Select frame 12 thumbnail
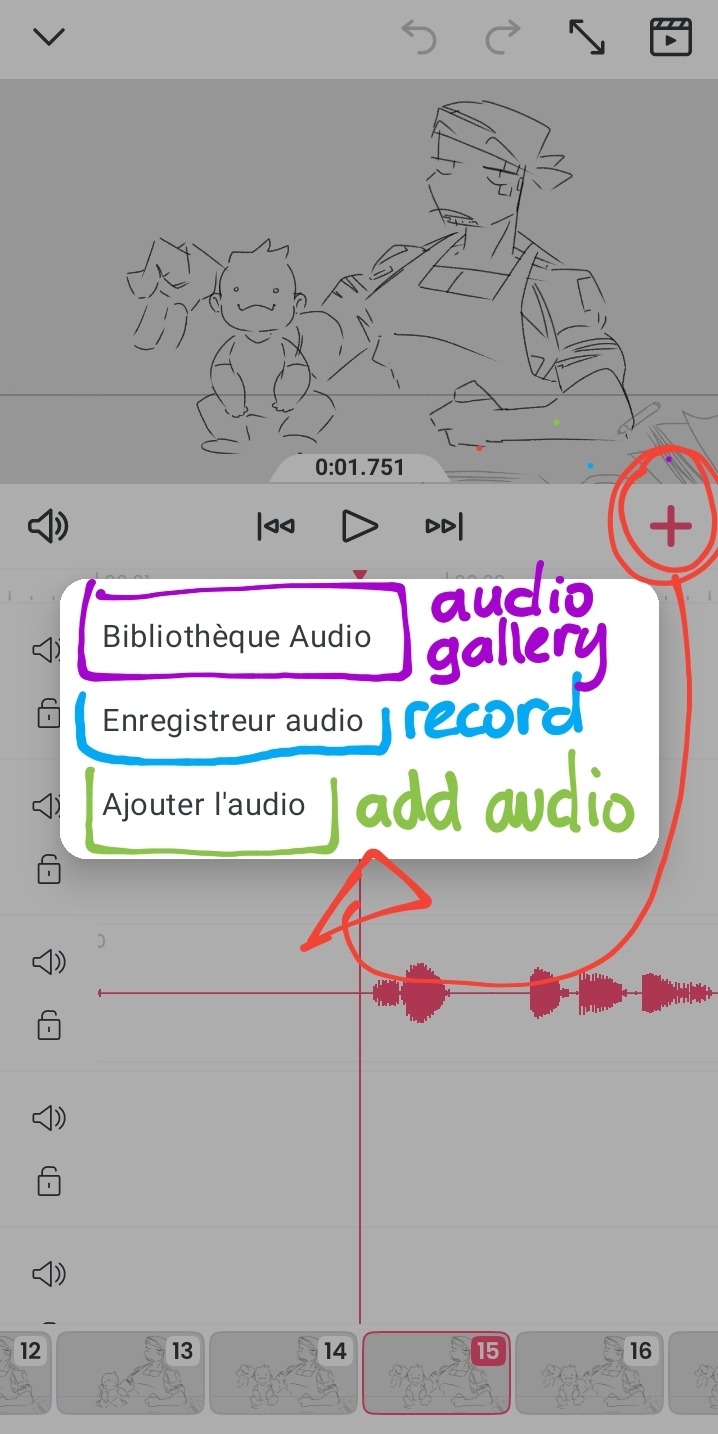This screenshot has width=718, height=1434. click(x=24, y=1372)
